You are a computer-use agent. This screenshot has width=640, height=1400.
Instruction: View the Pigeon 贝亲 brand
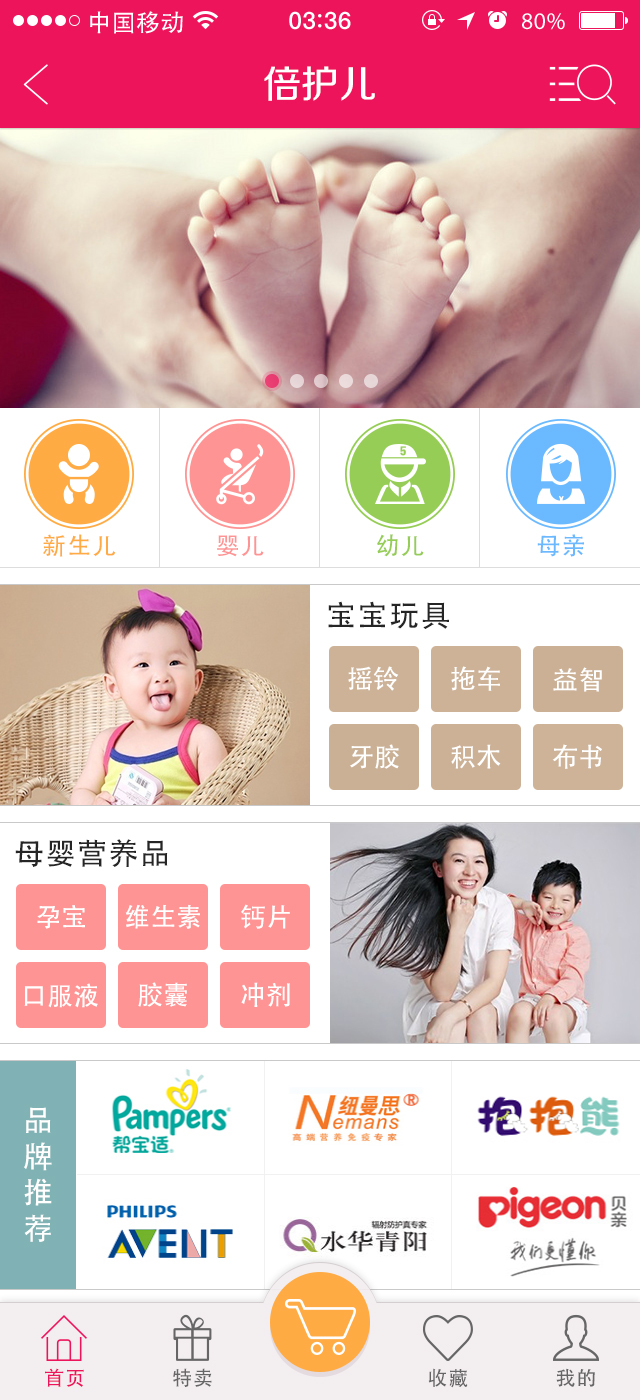pos(546,1232)
